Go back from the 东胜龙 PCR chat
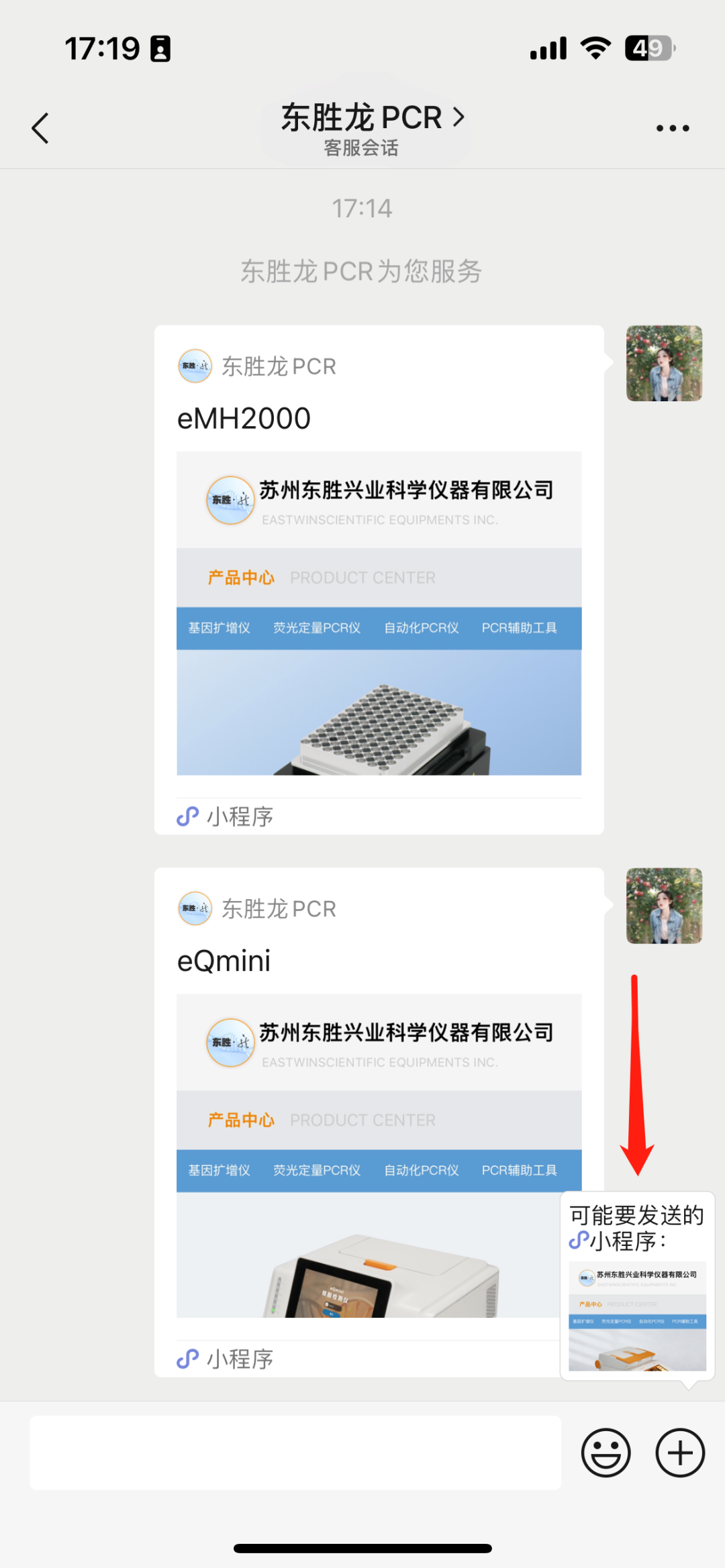 coord(40,127)
